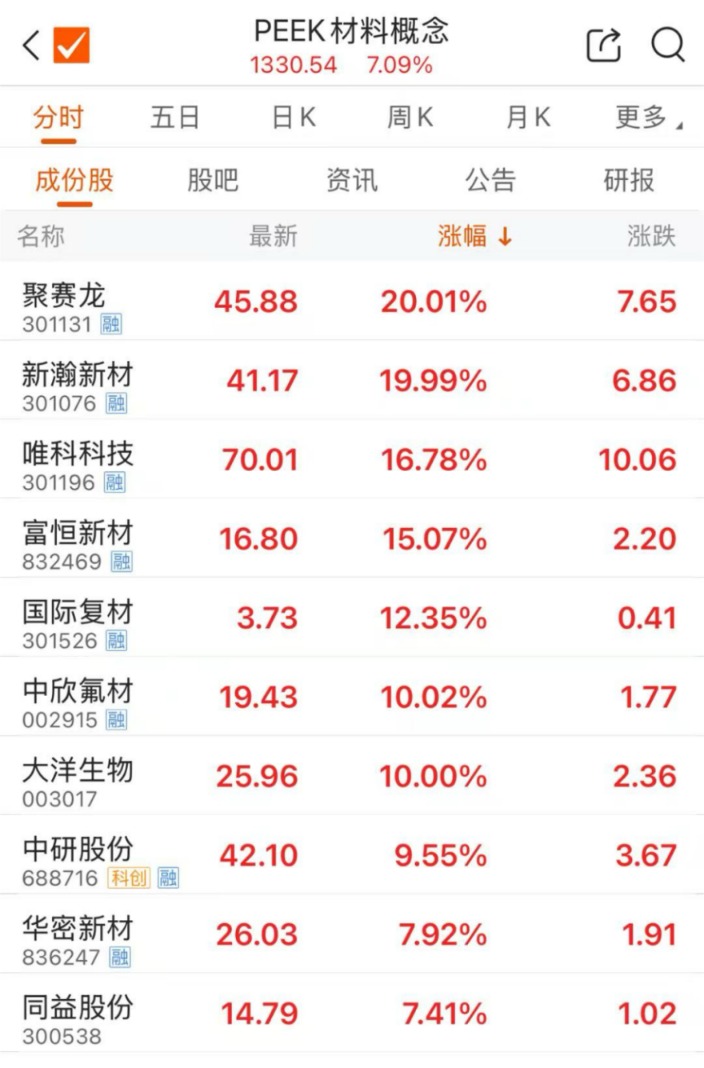Sort the list by 涨幅 column
Image resolution: width=704 pixels, height=1068 pixels.
474,236
